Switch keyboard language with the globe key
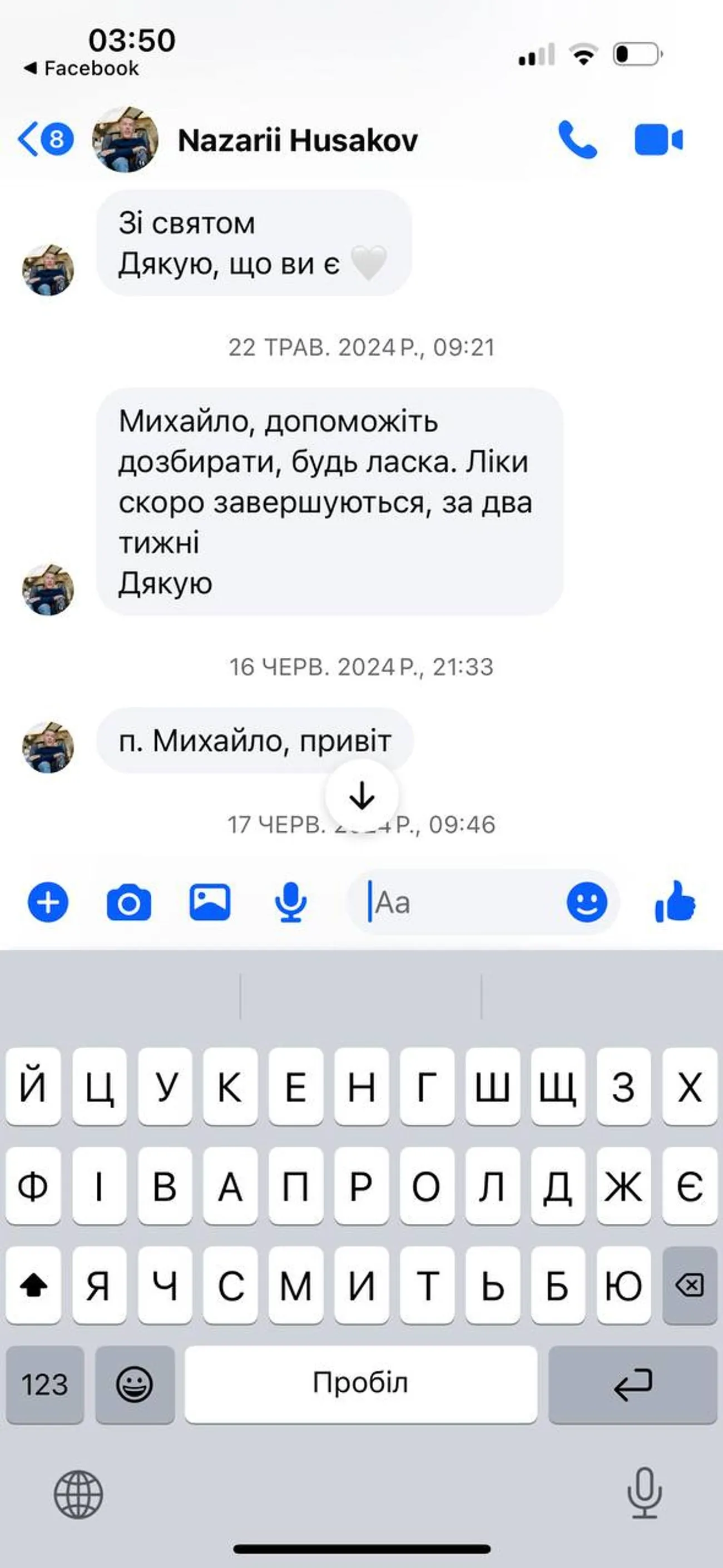The image size is (723, 1568). click(78, 1495)
